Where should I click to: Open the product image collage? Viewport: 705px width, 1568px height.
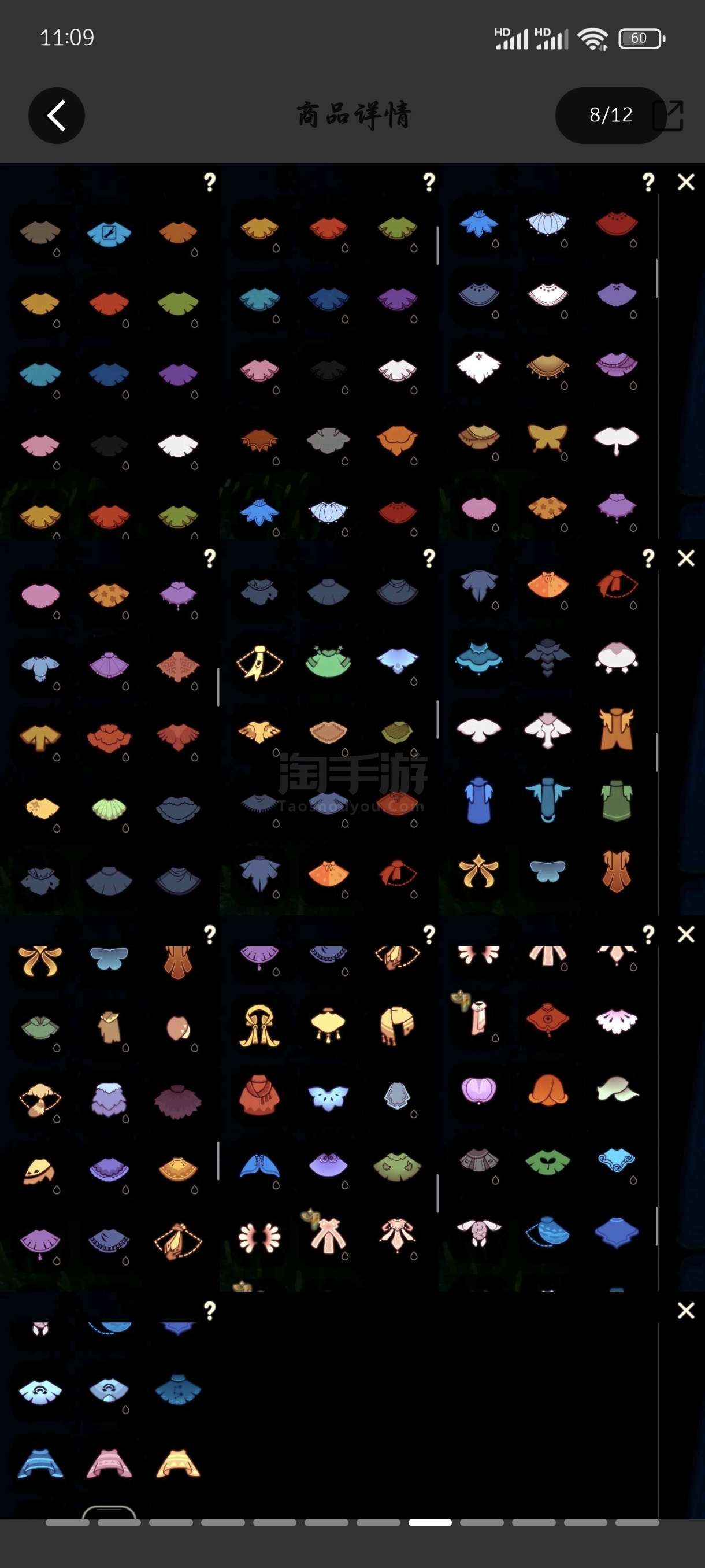[352, 840]
